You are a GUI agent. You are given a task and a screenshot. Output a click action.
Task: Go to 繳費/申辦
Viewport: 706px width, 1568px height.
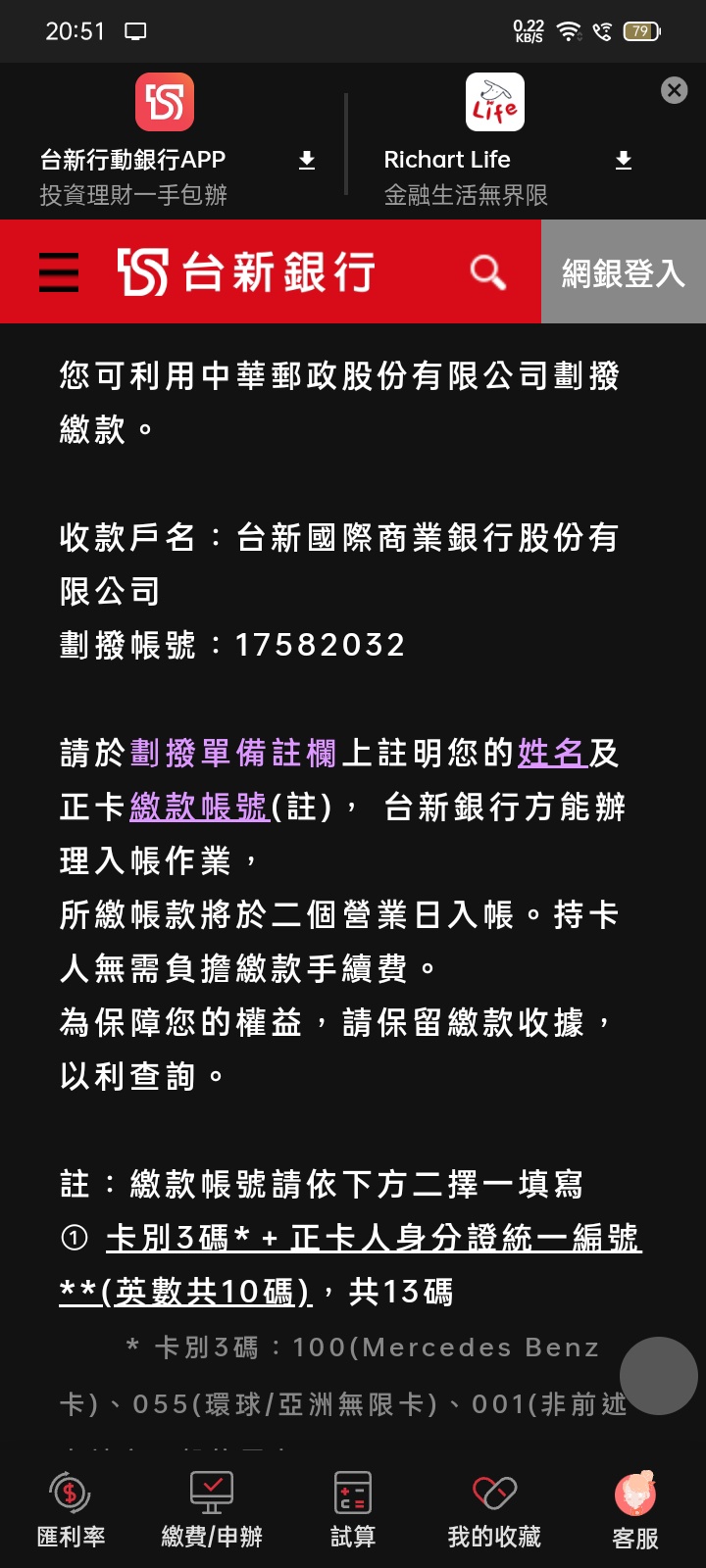point(212,1509)
